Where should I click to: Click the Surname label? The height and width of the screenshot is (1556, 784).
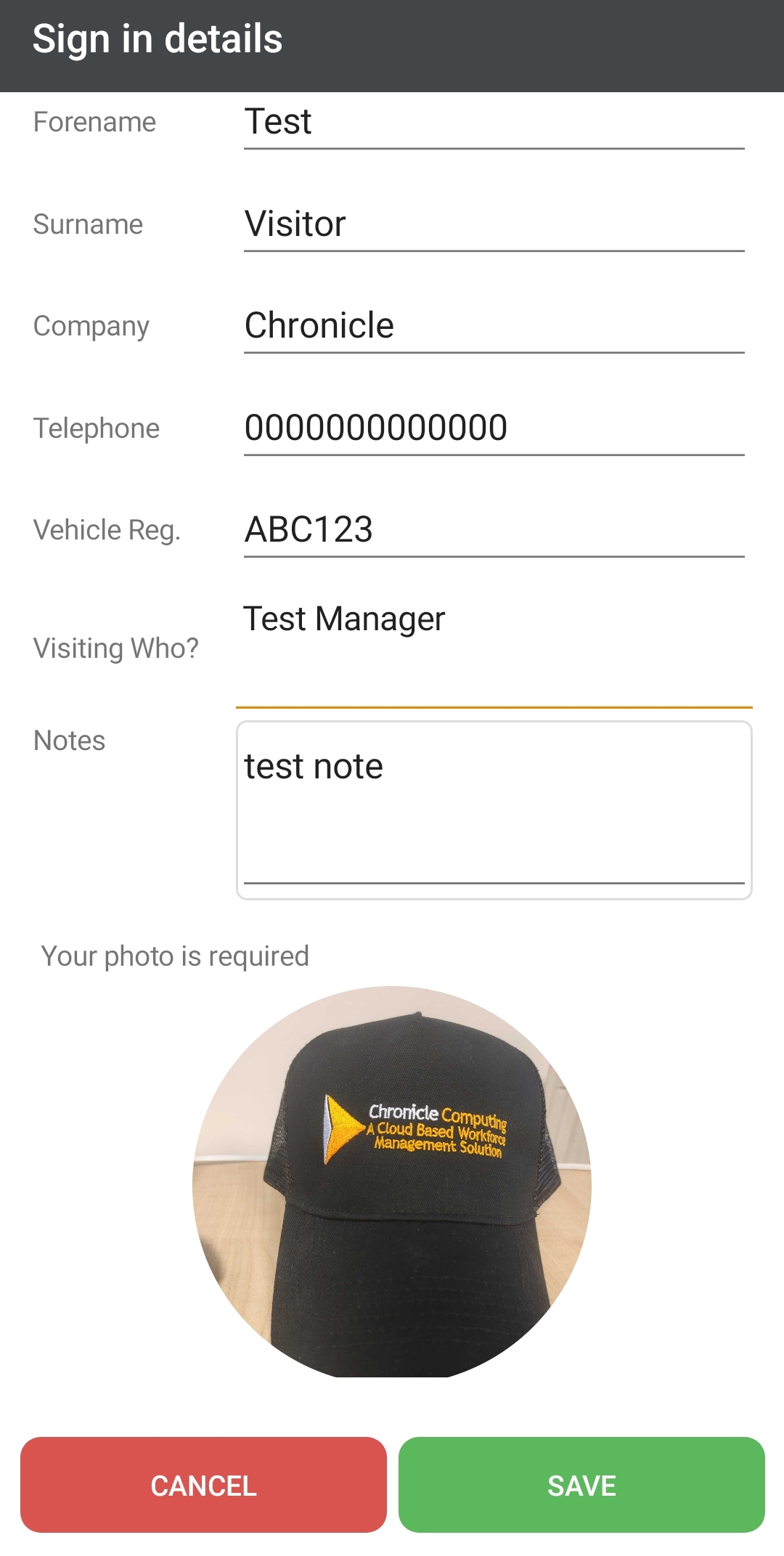[88, 225]
